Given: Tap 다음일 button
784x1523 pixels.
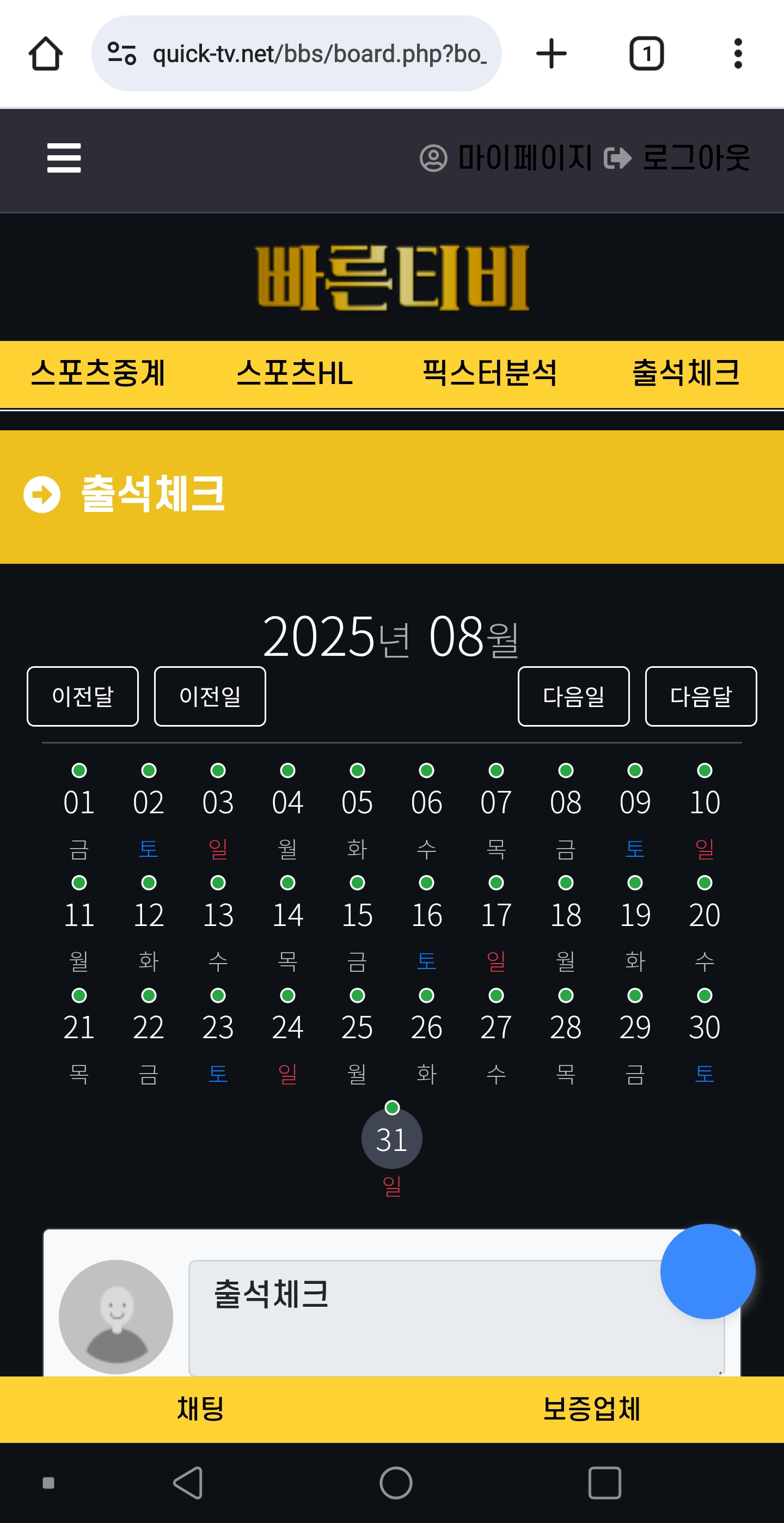Looking at the screenshot, I should 573,696.
